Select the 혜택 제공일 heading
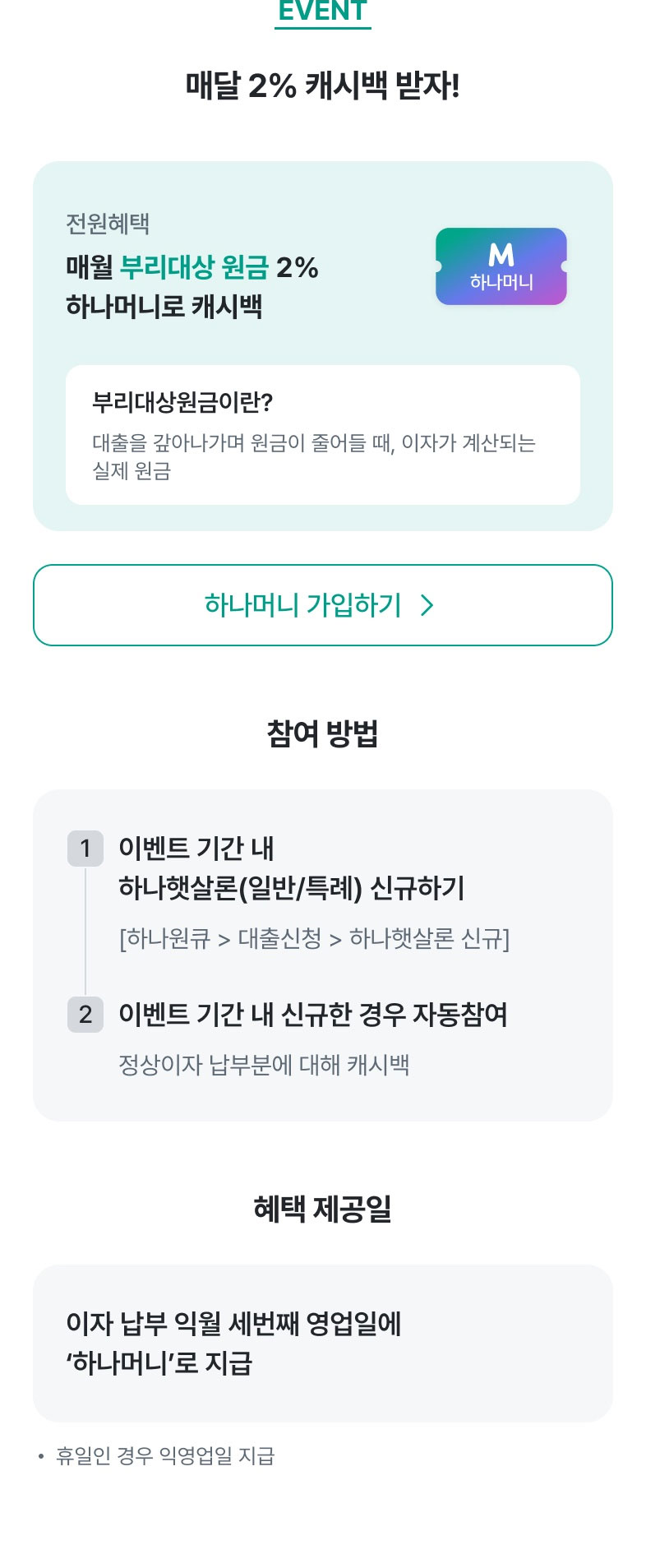This screenshot has width=646, height=1568. (322, 1209)
